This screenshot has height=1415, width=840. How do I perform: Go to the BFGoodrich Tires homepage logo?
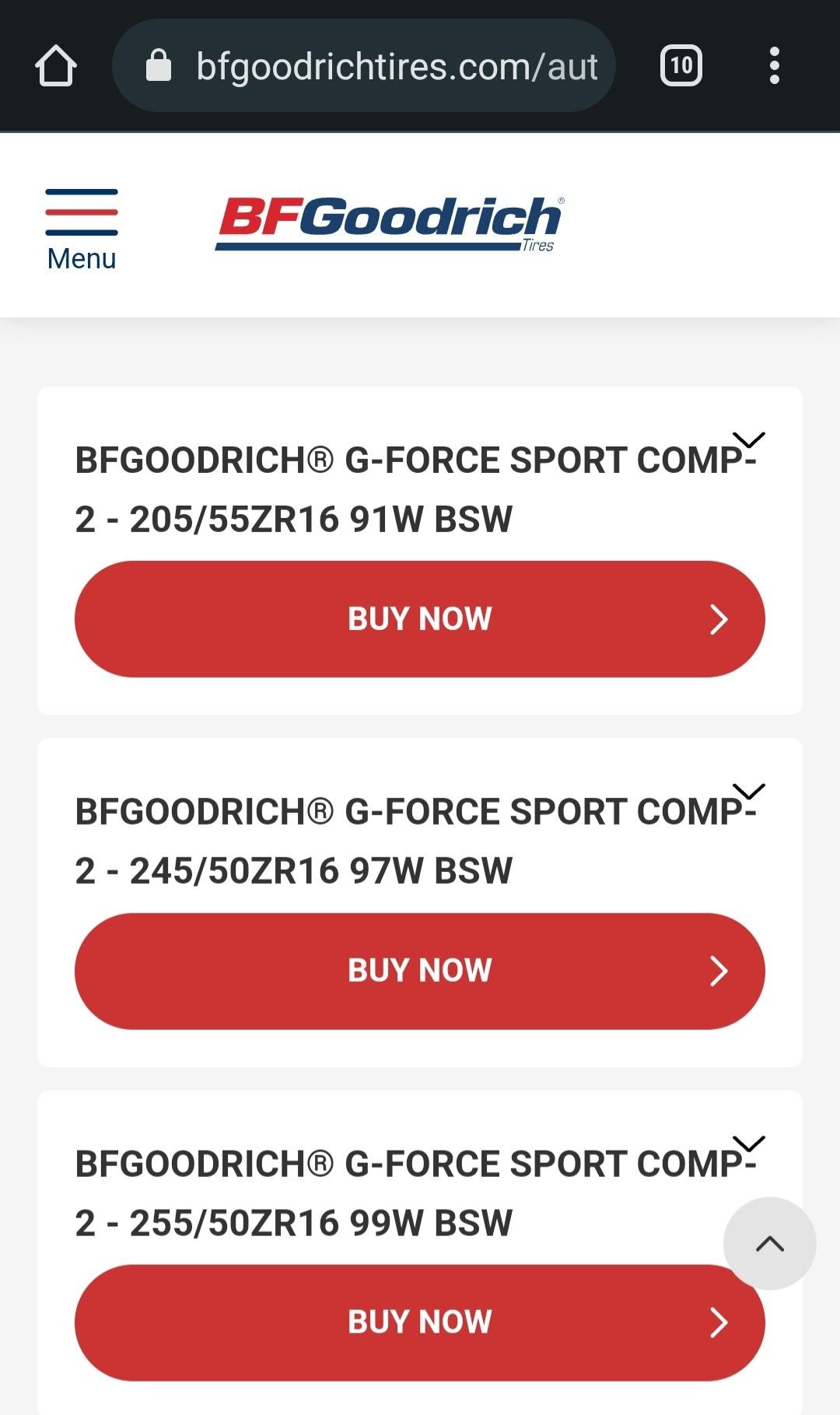point(389,224)
